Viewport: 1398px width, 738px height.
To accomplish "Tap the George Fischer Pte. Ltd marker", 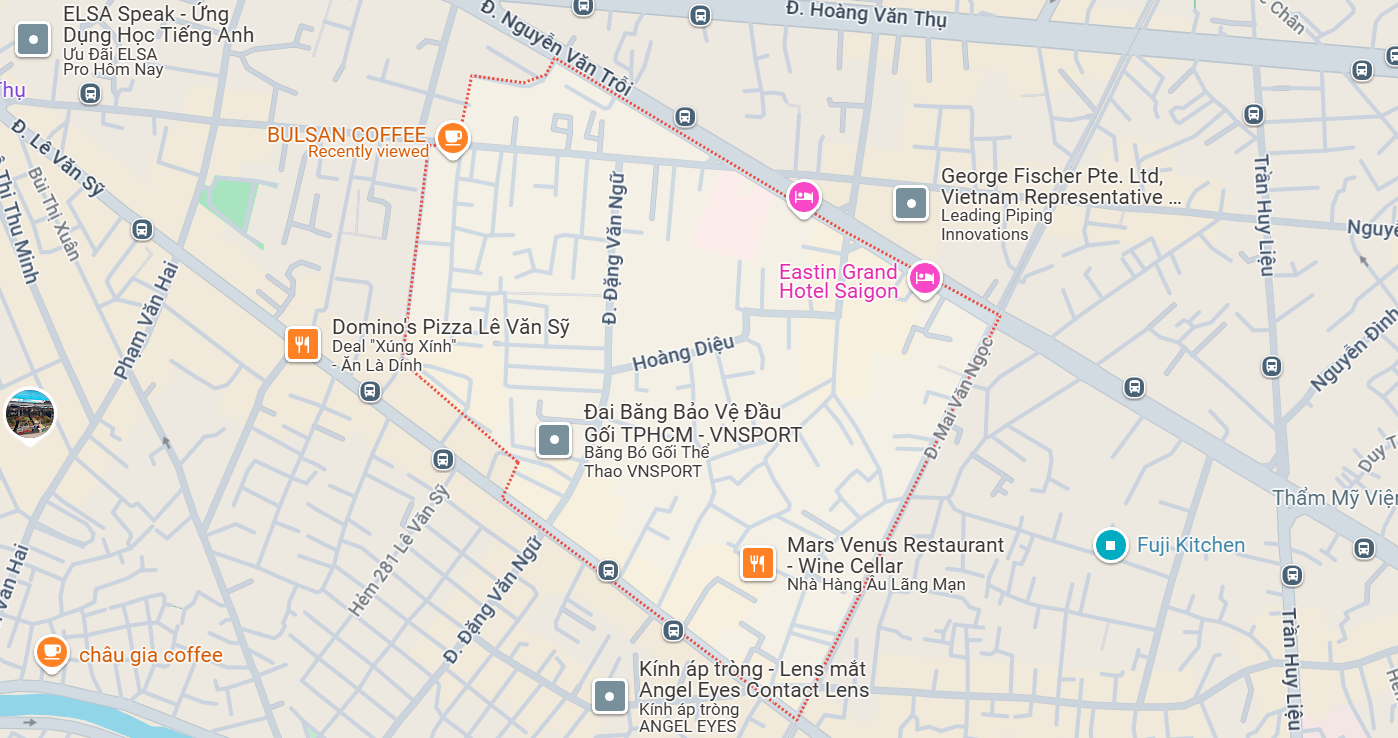I will point(911,204).
